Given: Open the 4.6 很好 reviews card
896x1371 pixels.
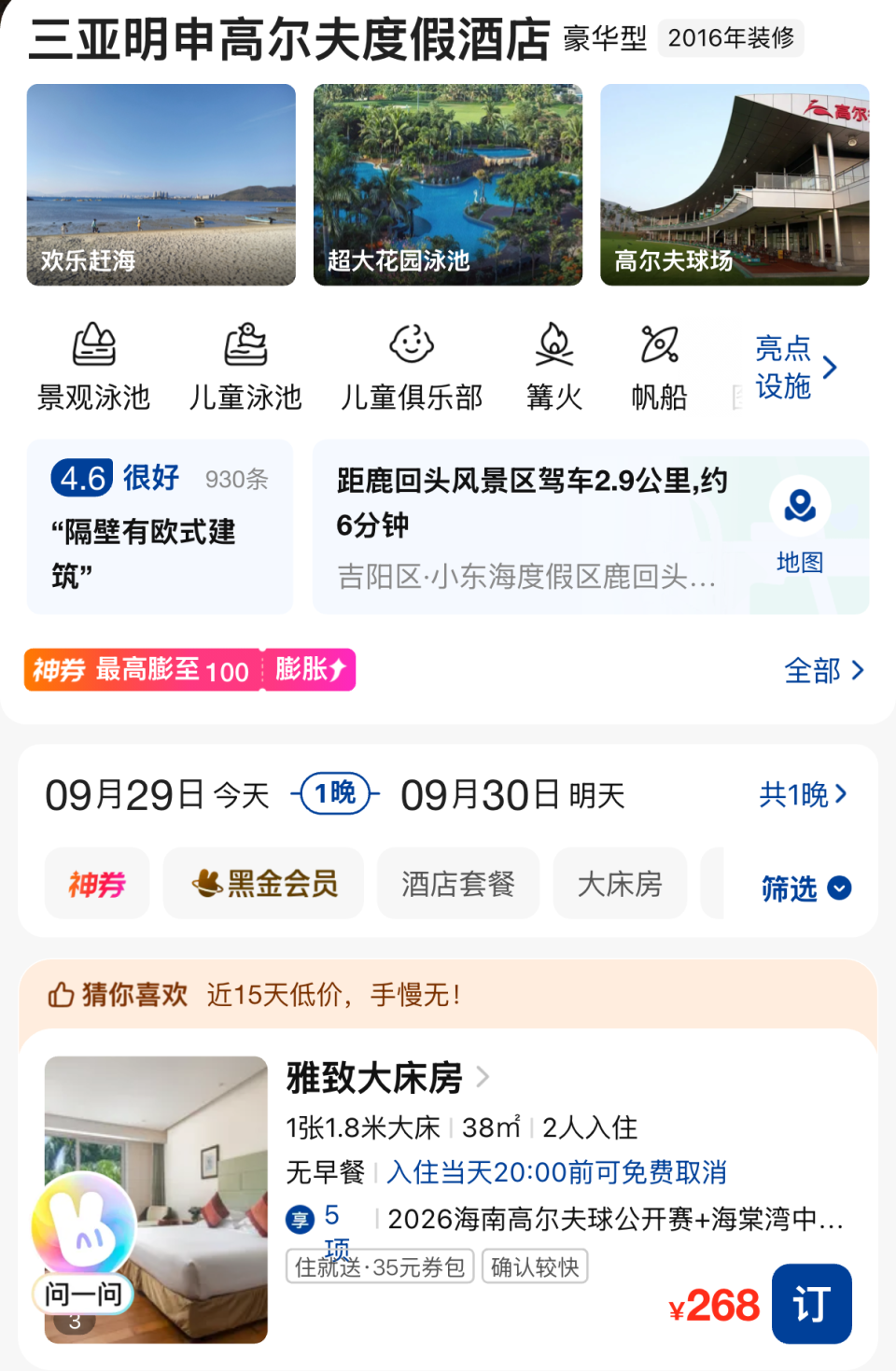Looking at the screenshot, I should point(160,527).
